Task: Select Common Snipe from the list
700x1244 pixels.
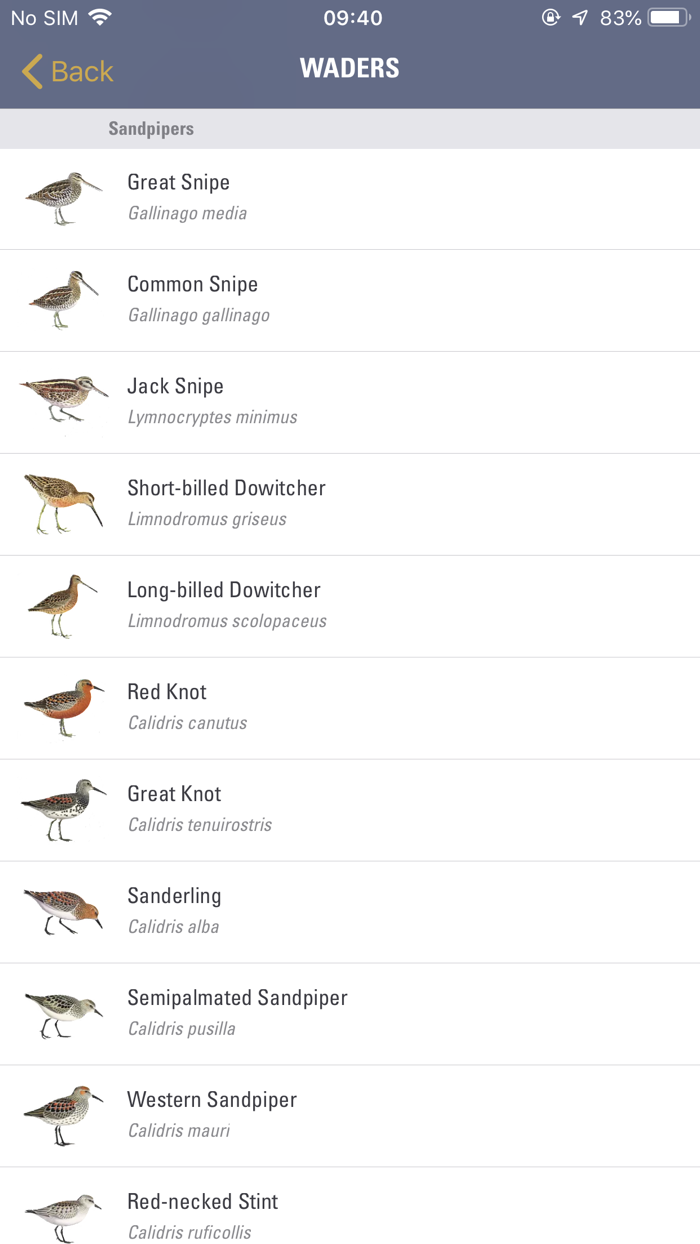Action: tap(350, 300)
